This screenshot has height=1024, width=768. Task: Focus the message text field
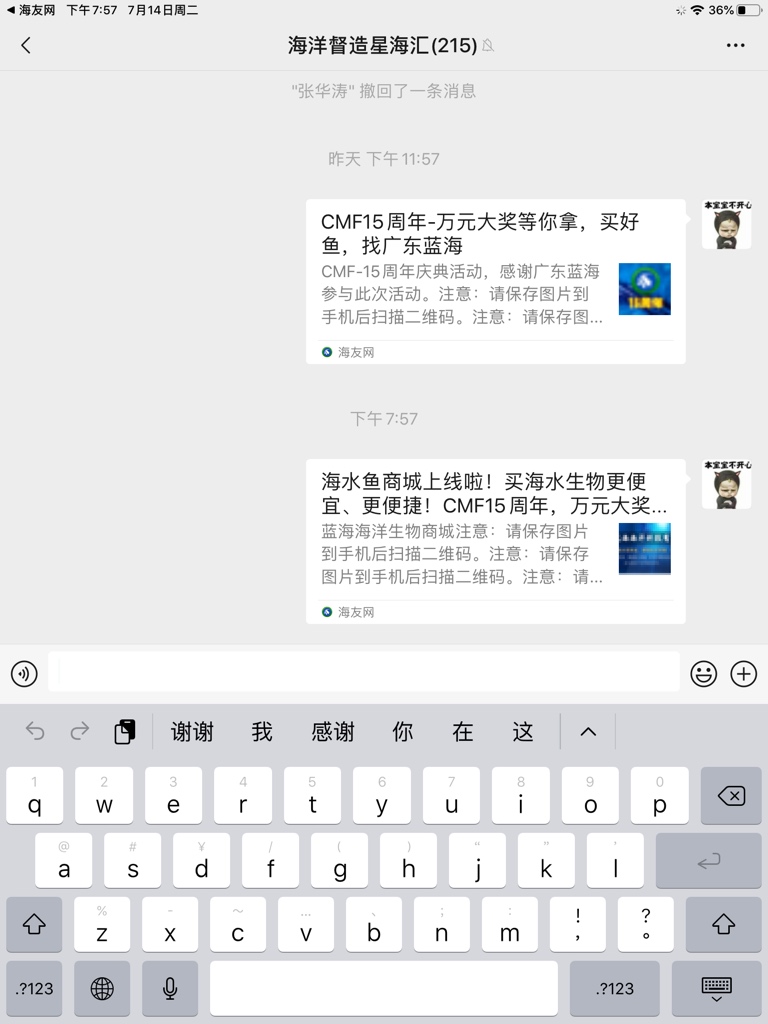(364, 673)
